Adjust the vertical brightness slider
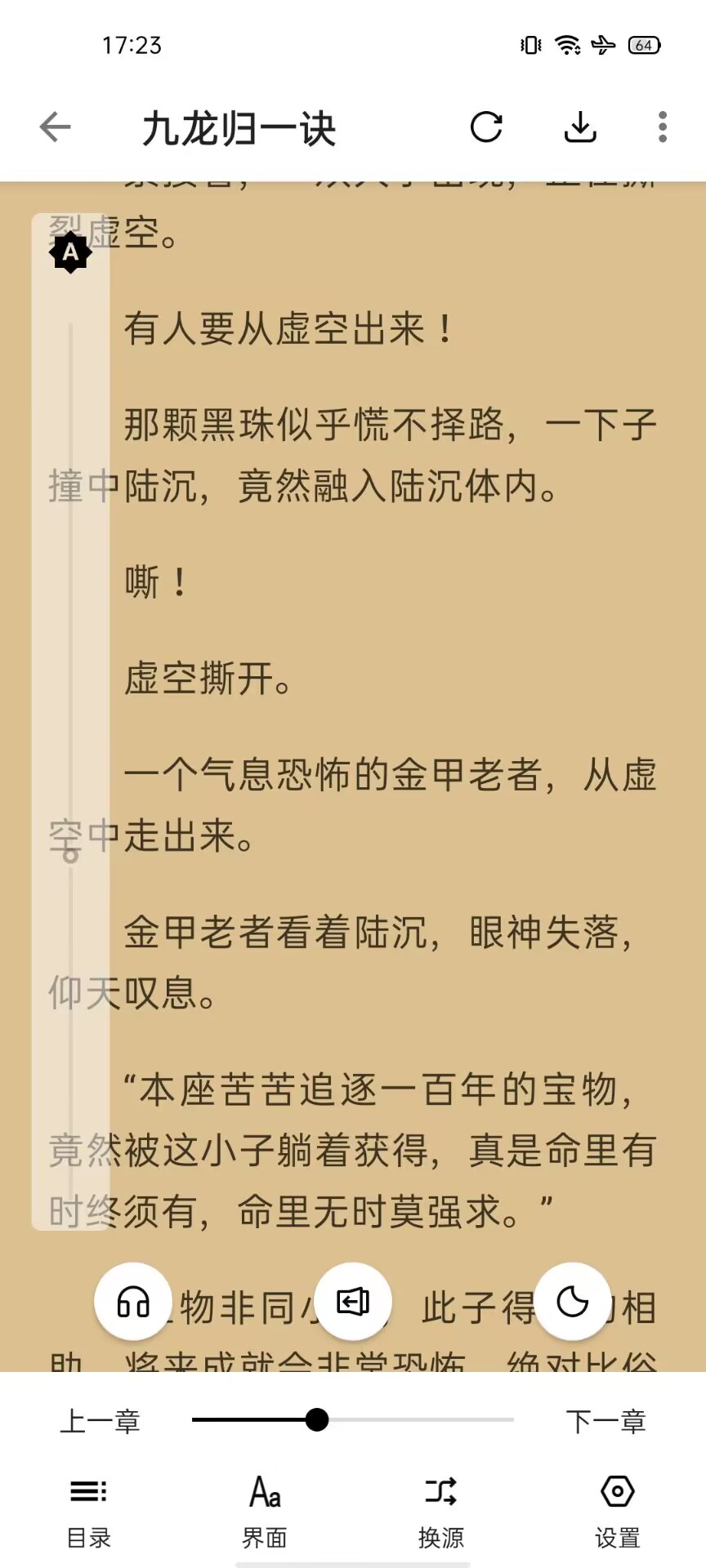706x1568 pixels. 70,855
